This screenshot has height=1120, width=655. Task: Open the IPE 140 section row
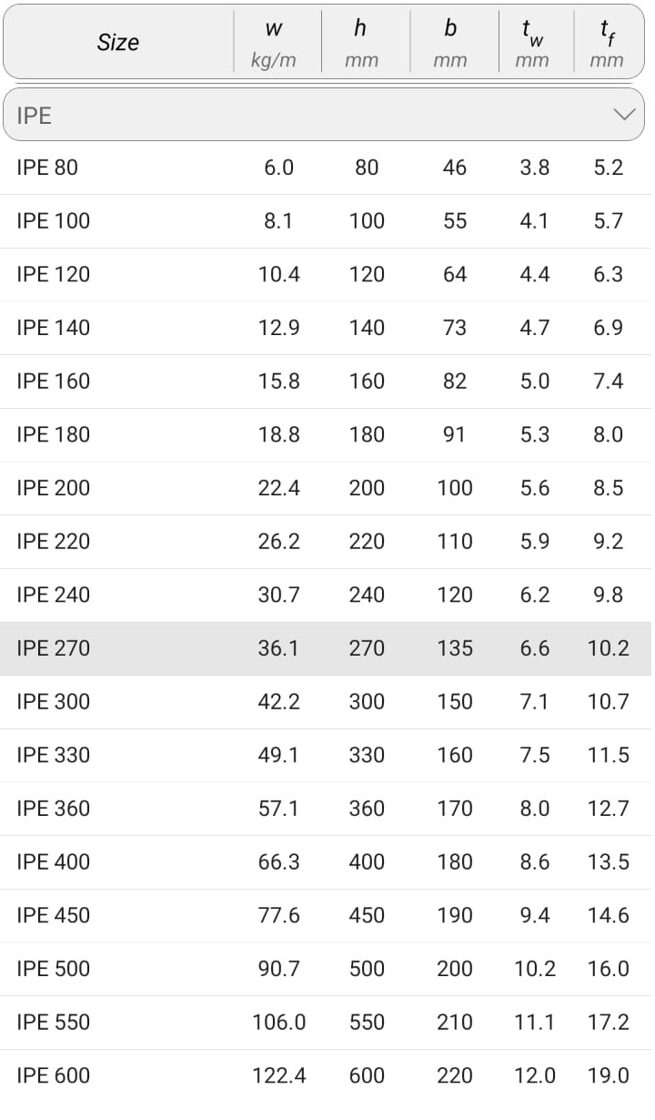point(326,328)
